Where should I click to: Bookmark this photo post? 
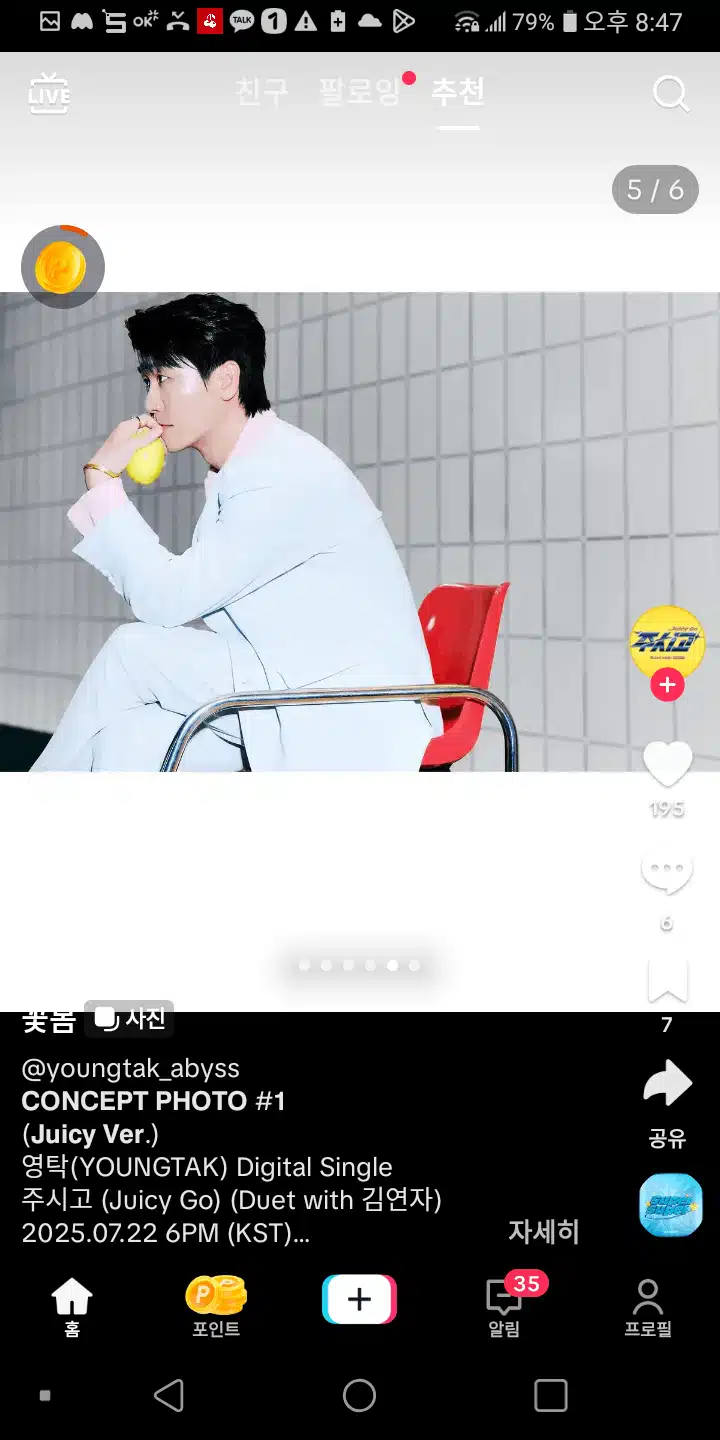pyautogui.click(x=667, y=982)
